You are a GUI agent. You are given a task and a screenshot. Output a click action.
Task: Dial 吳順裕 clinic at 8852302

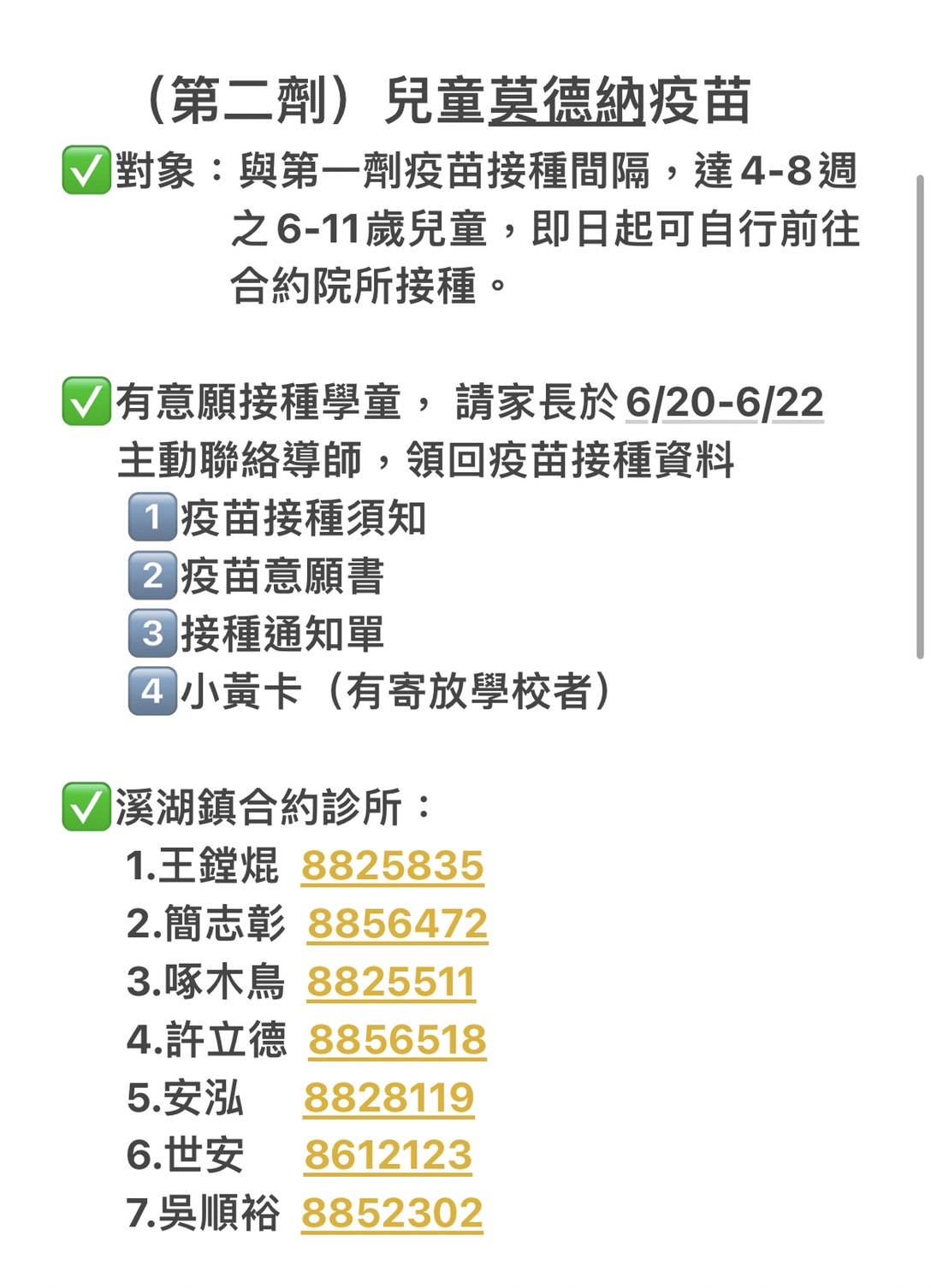(x=392, y=1213)
